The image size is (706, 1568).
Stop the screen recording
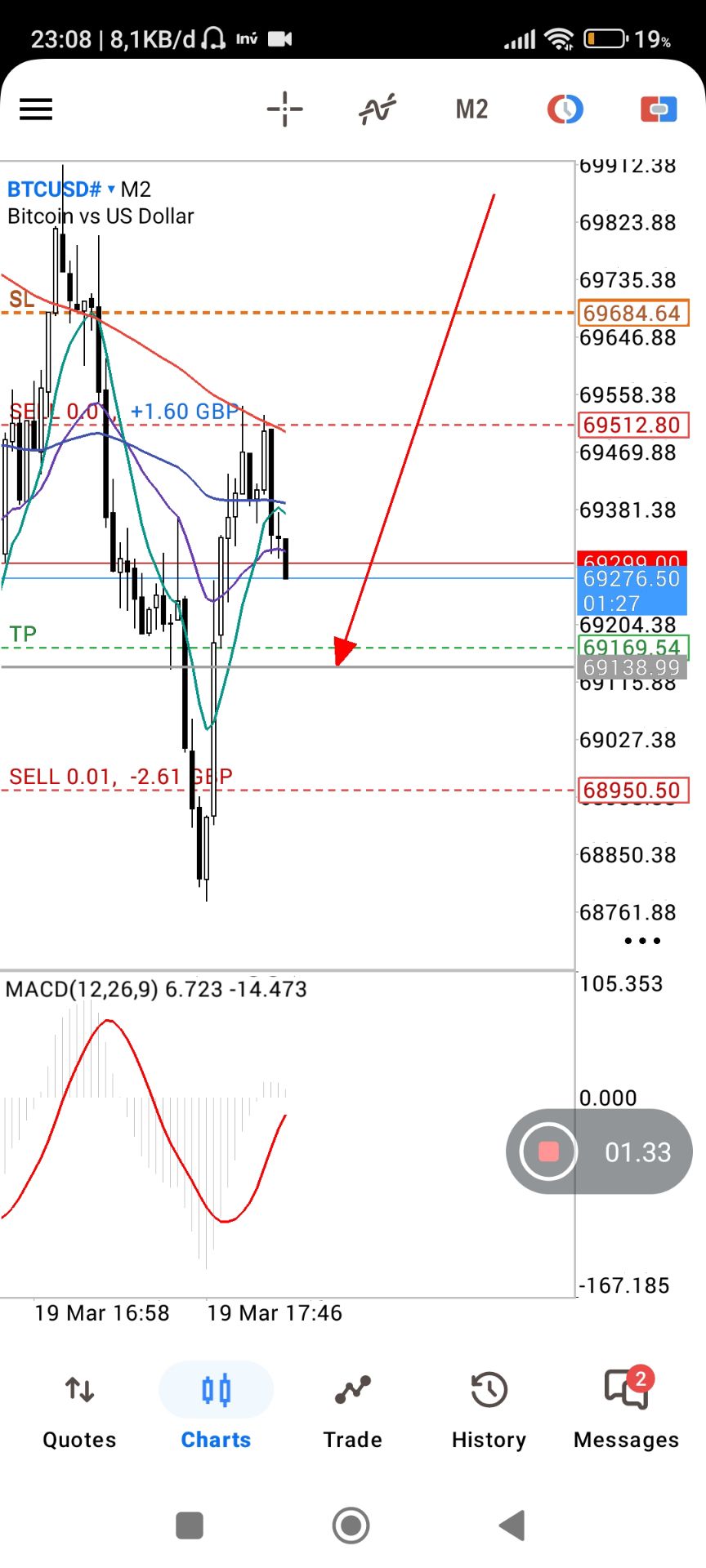(x=548, y=1151)
